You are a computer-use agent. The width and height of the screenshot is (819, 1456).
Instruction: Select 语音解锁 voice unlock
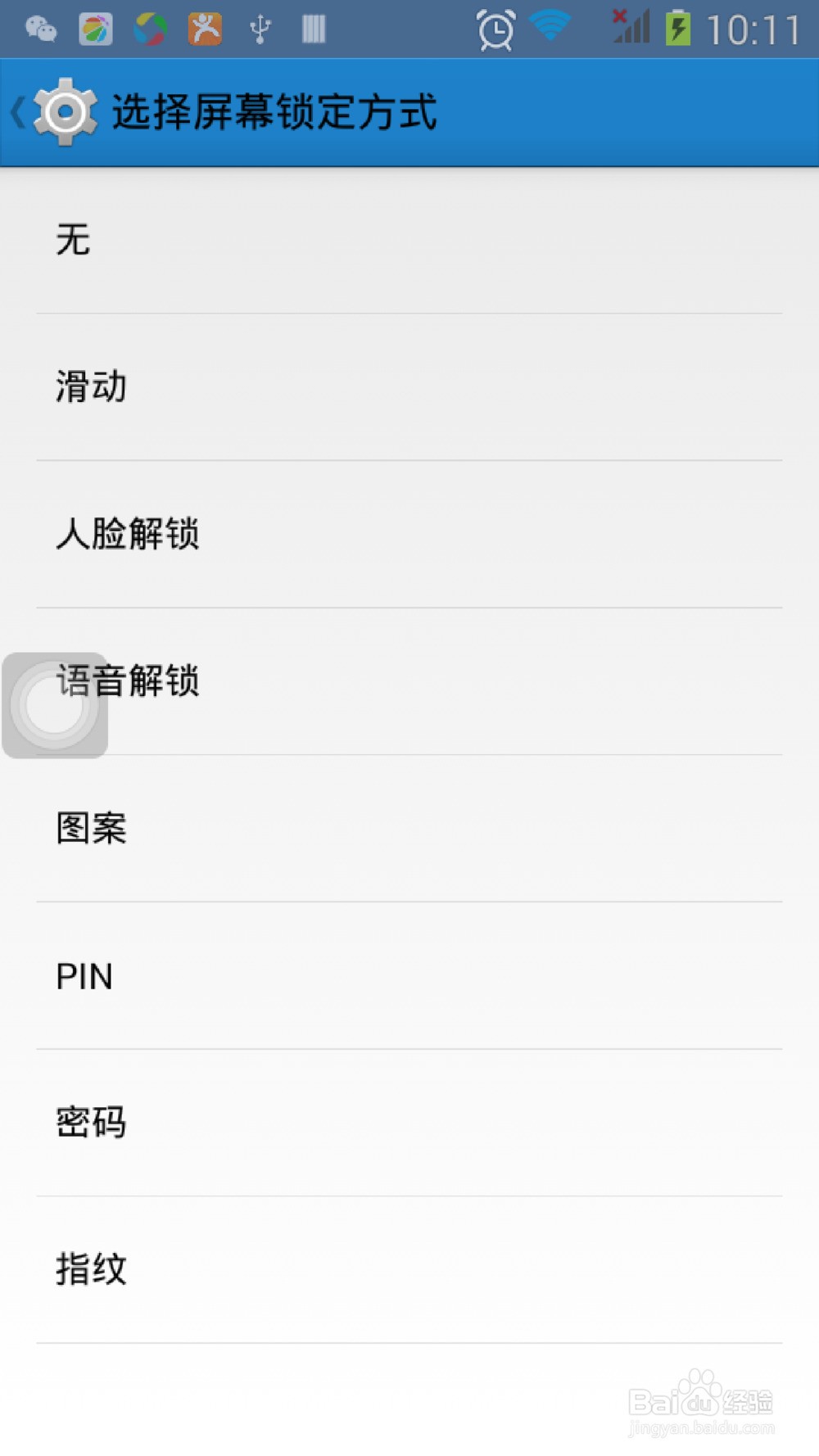tap(409, 681)
